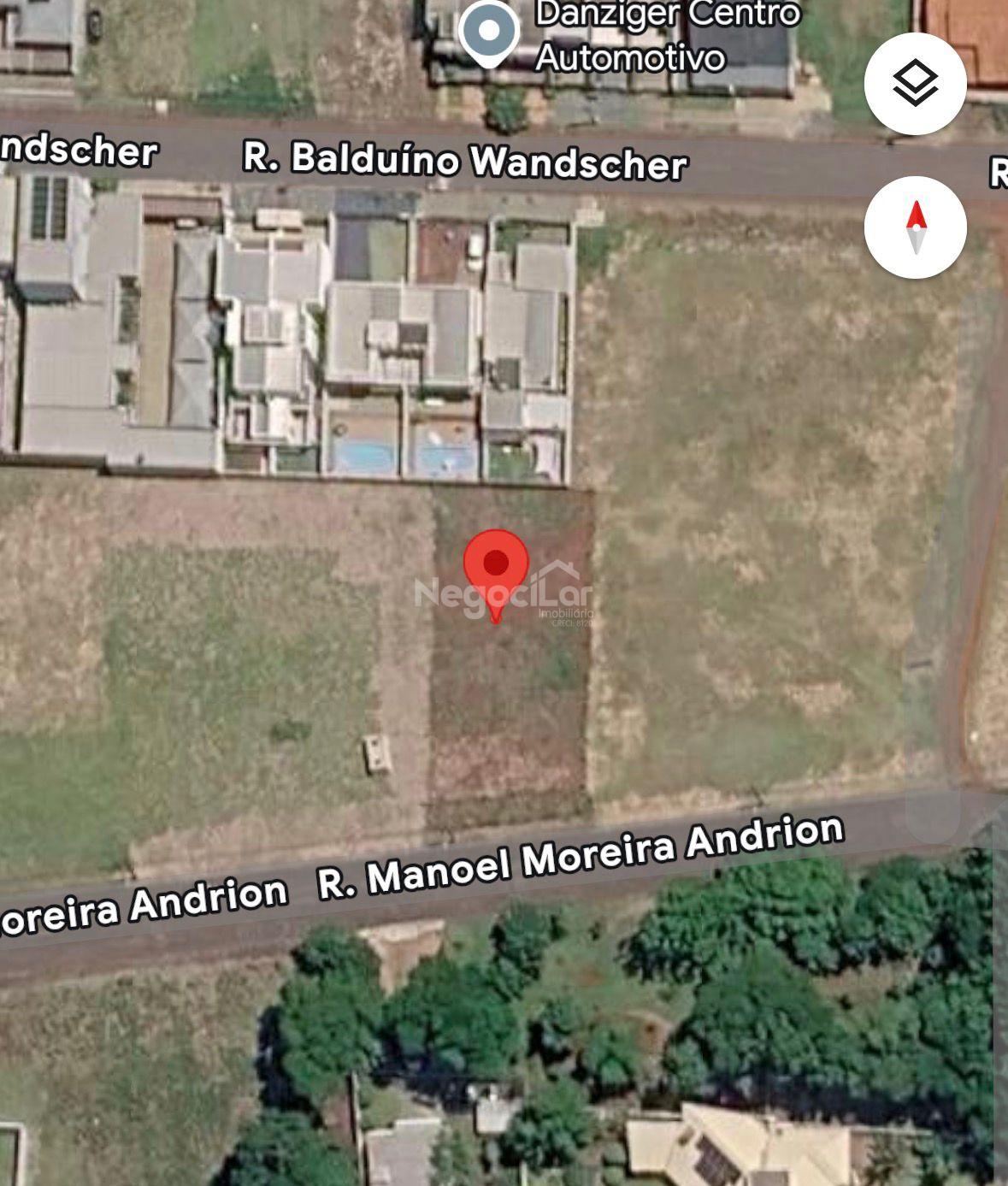This screenshot has height=1186, width=1008.
Task: Open the map layers button
Action: (x=915, y=84)
